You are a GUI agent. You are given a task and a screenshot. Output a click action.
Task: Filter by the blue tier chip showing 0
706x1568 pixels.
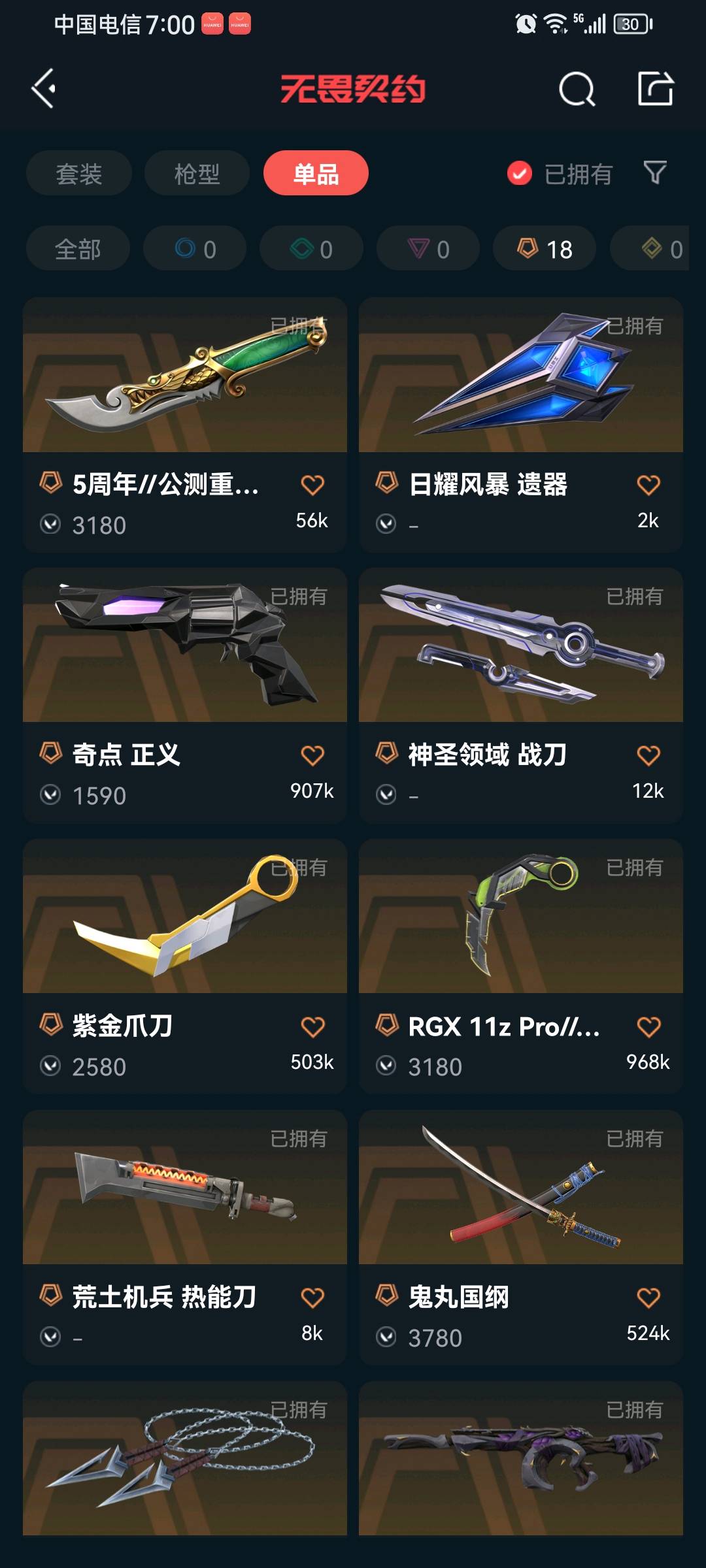point(195,249)
